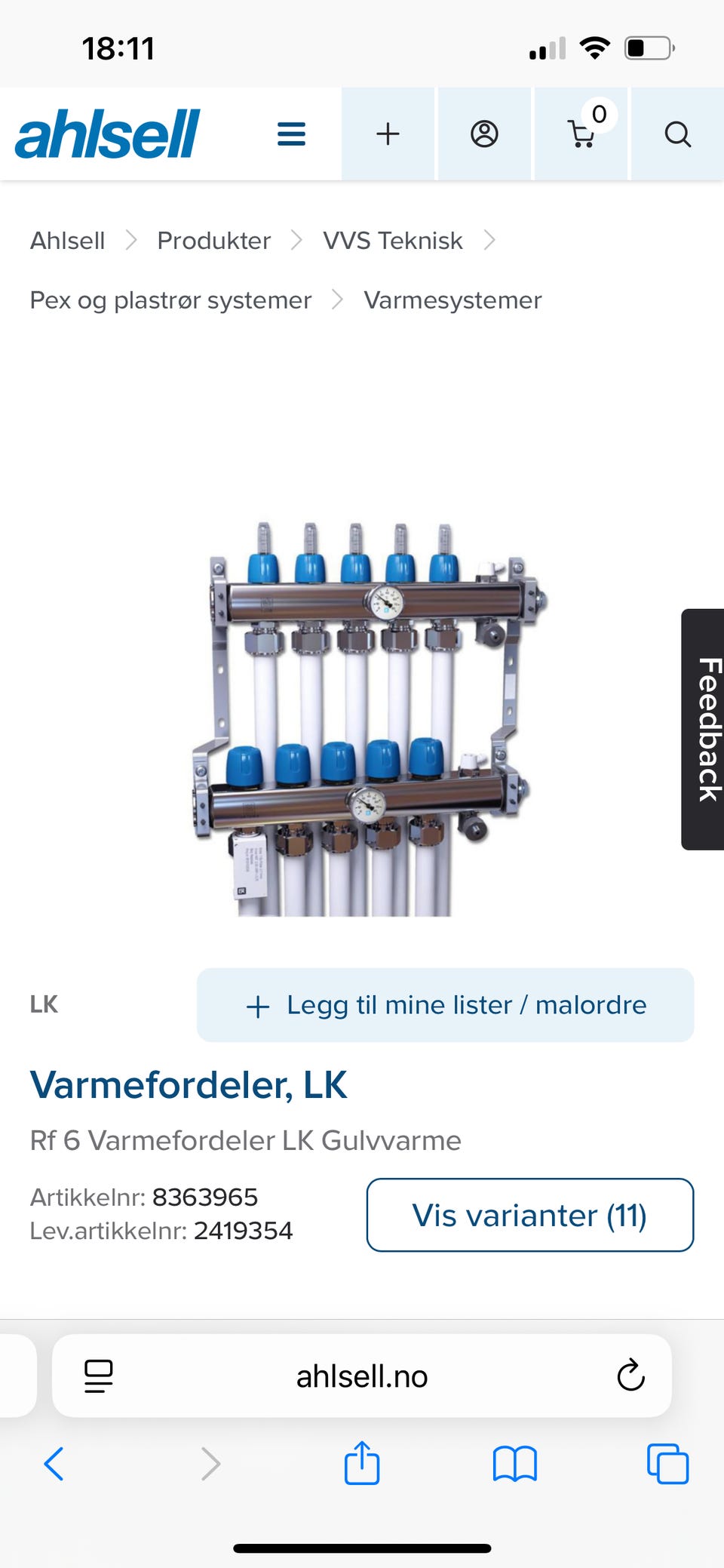The width and height of the screenshot is (724, 1568).
Task: Open Safari bookmarks
Action: point(515,1464)
